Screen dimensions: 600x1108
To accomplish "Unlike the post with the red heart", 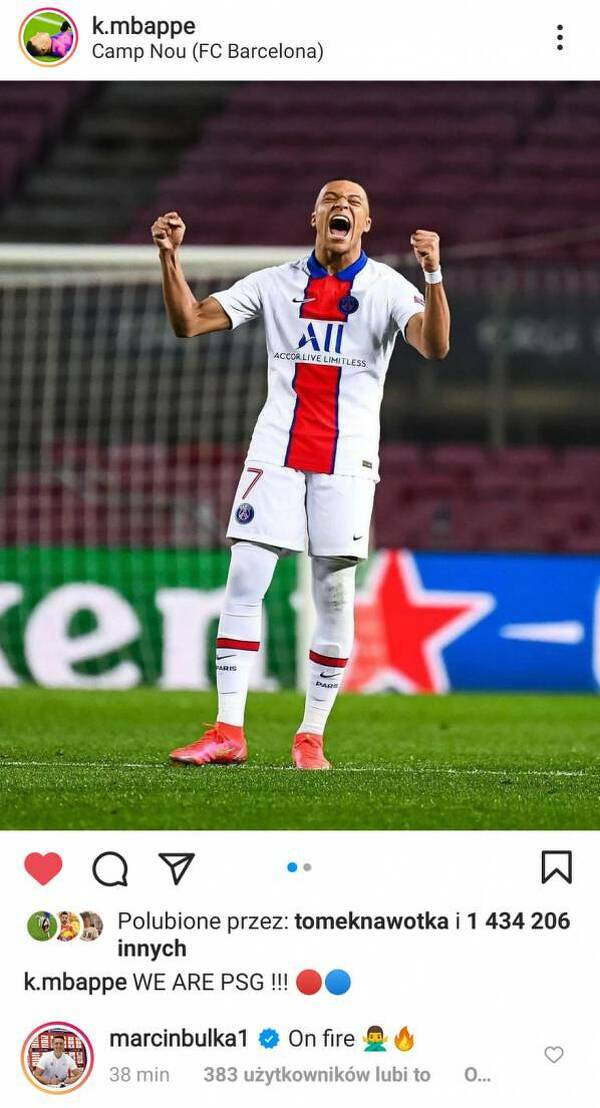I will tap(43, 868).
